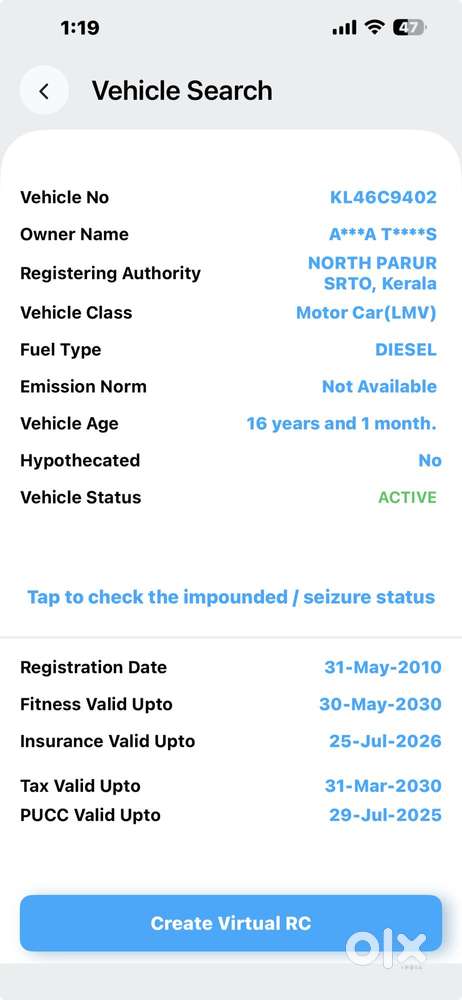Check the impounded / seizure status
Viewport: 462px width, 1000px height.
231,598
